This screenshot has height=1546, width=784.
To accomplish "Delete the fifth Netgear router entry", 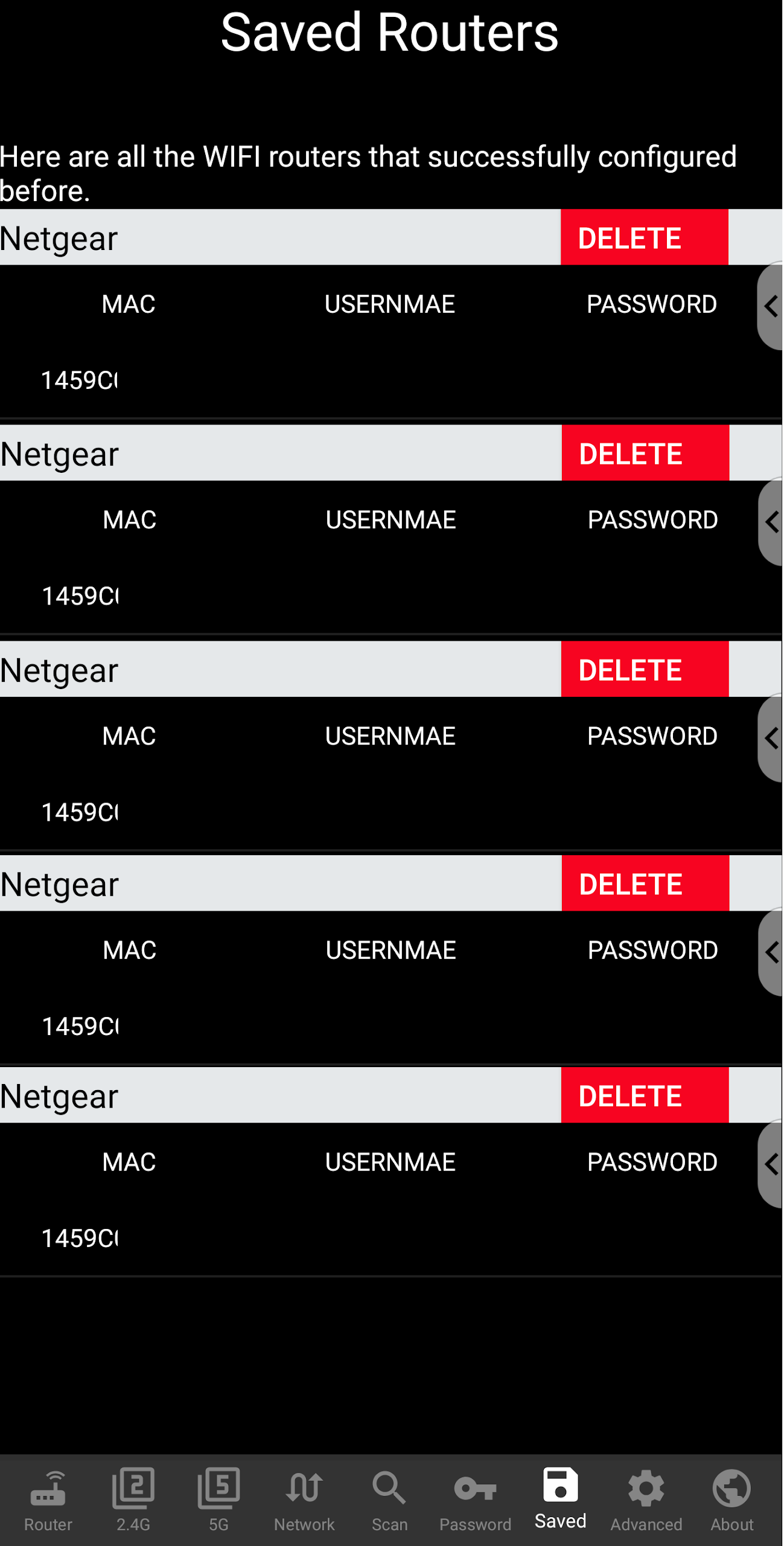I will pos(645,1095).
